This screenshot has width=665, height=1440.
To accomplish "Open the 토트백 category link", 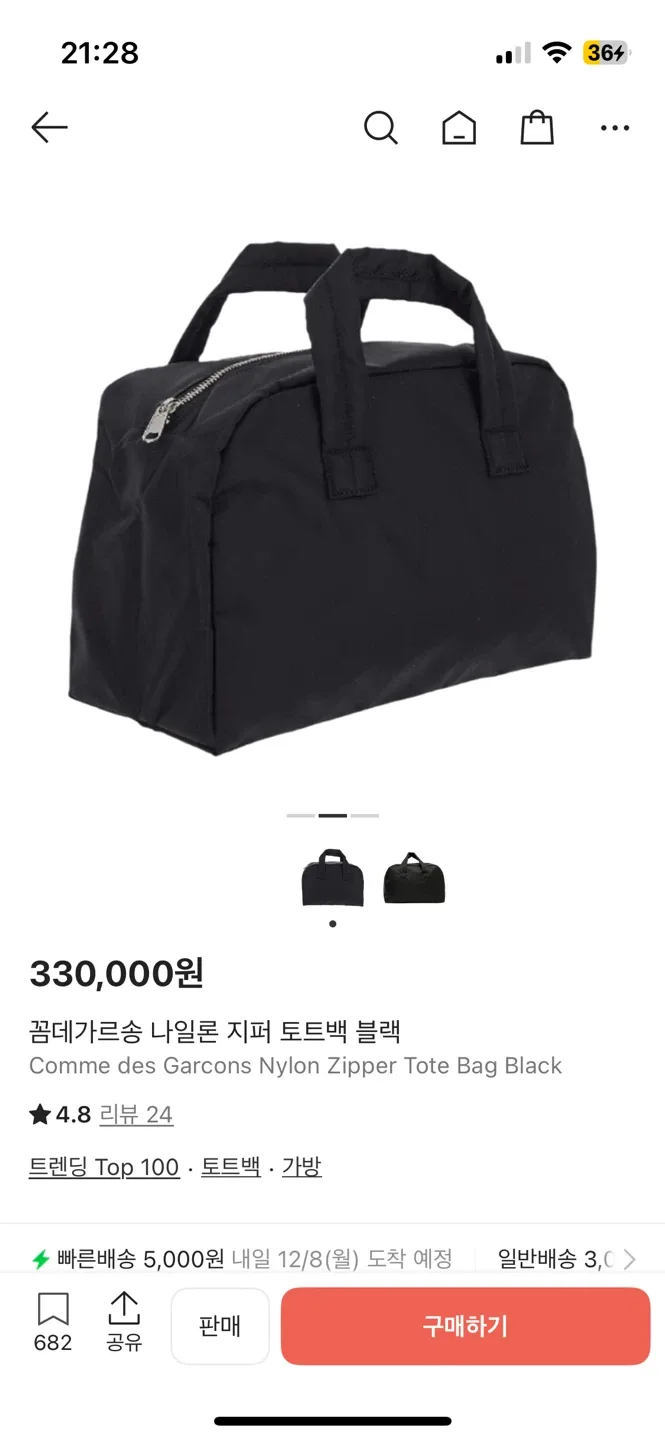I will pyautogui.click(x=231, y=1167).
